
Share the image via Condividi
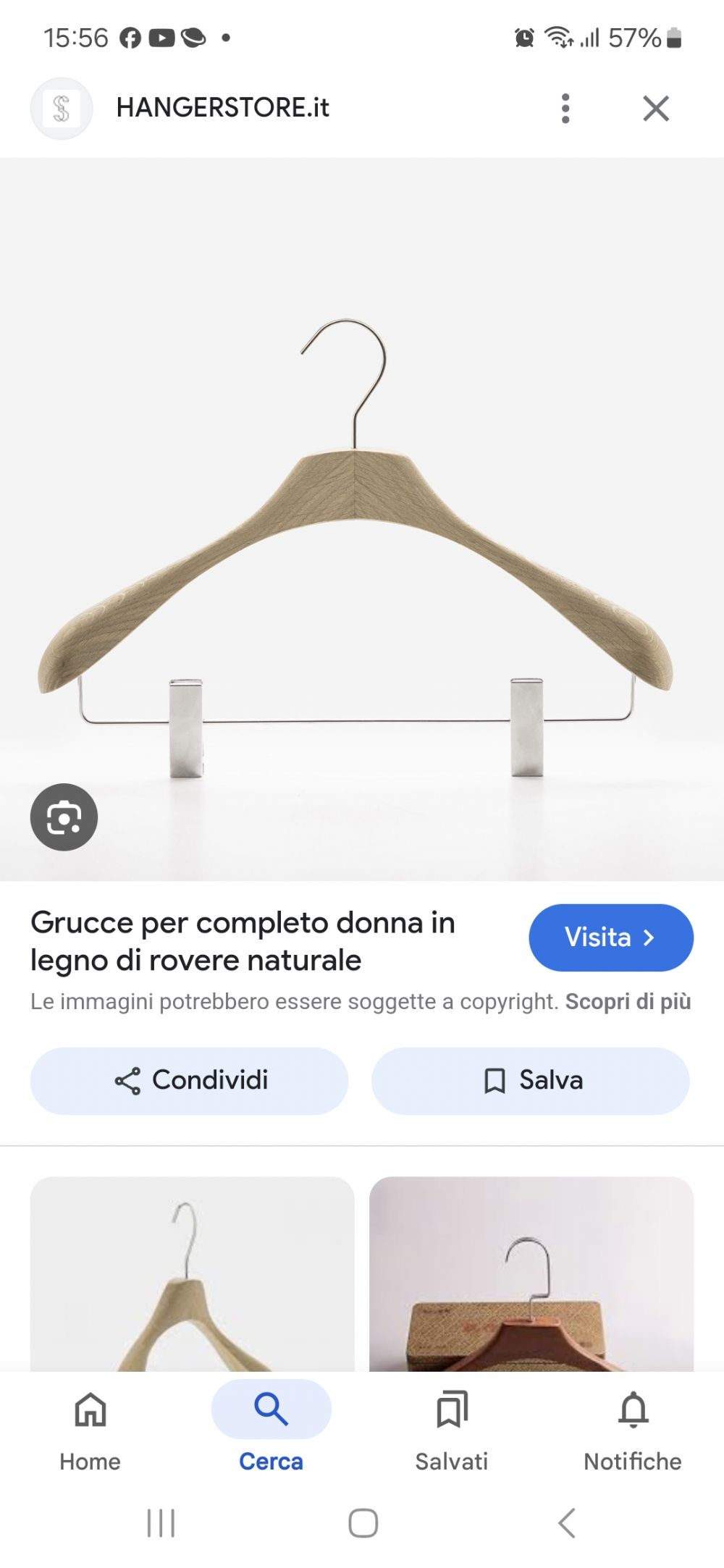[x=189, y=1081]
